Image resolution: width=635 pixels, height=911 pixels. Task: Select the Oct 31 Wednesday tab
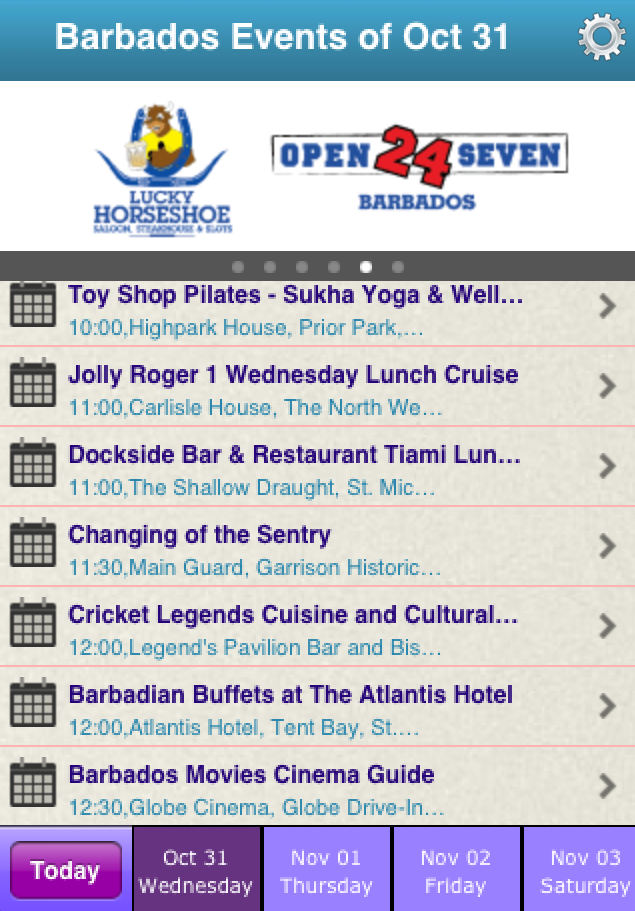(196, 870)
